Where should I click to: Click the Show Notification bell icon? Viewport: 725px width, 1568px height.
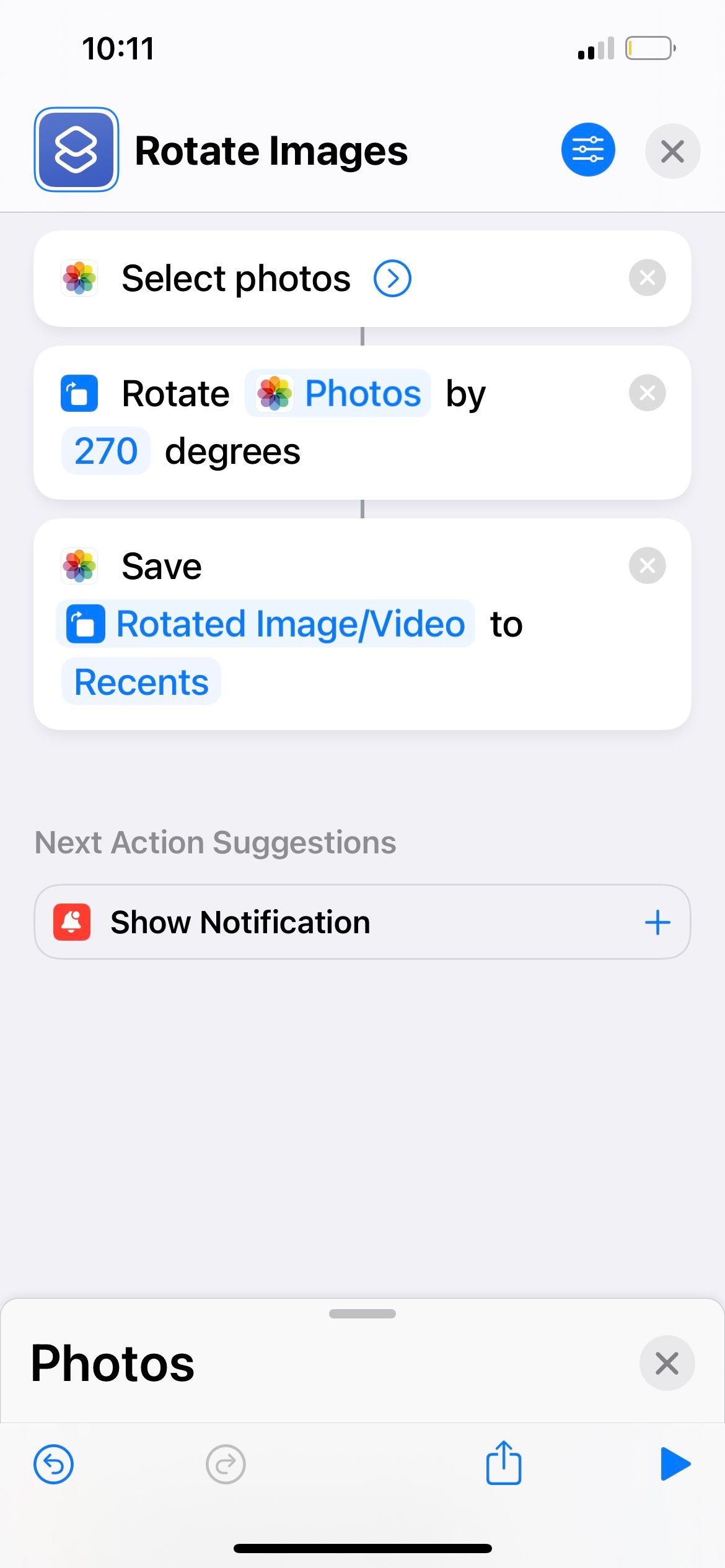pyautogui.click(x=72, y=921)
